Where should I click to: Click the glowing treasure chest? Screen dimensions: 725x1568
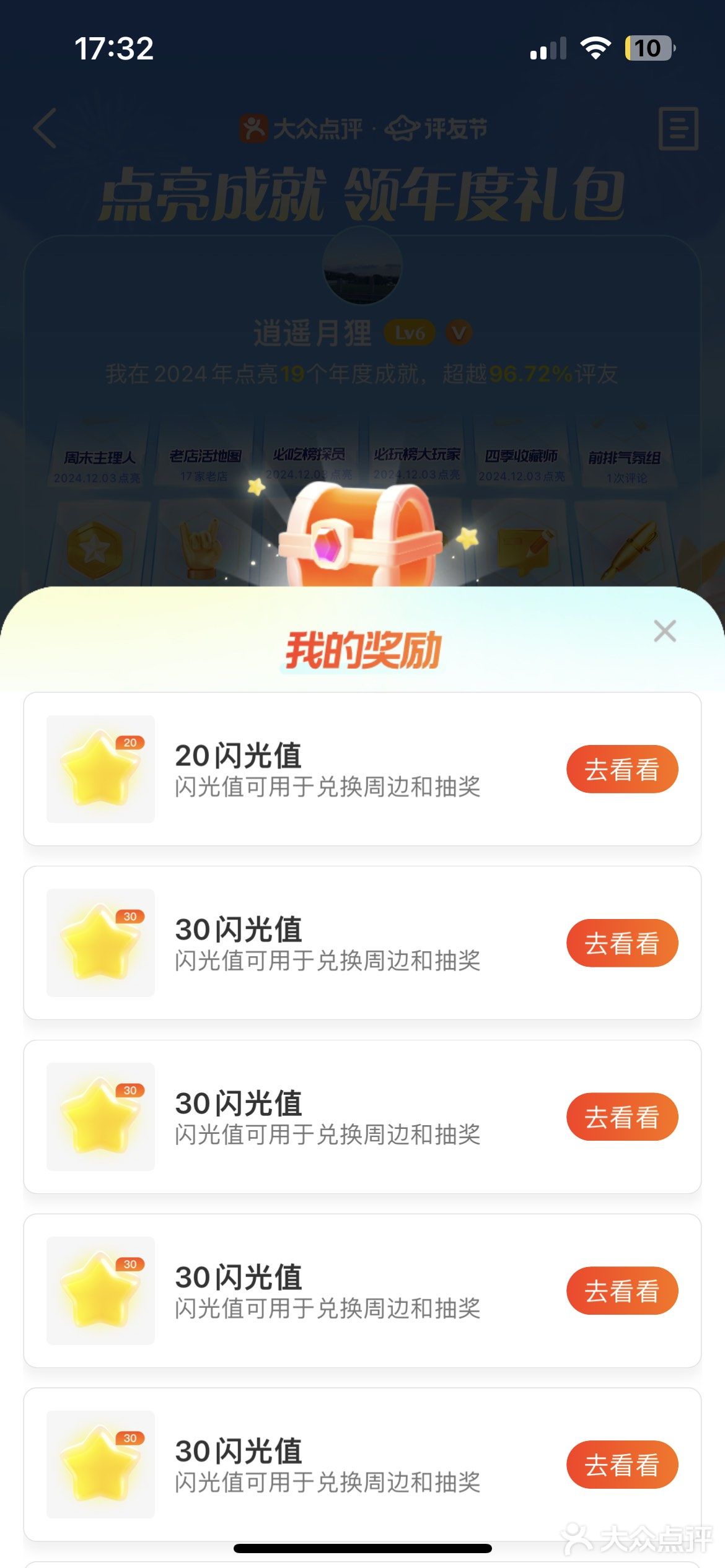362,539
